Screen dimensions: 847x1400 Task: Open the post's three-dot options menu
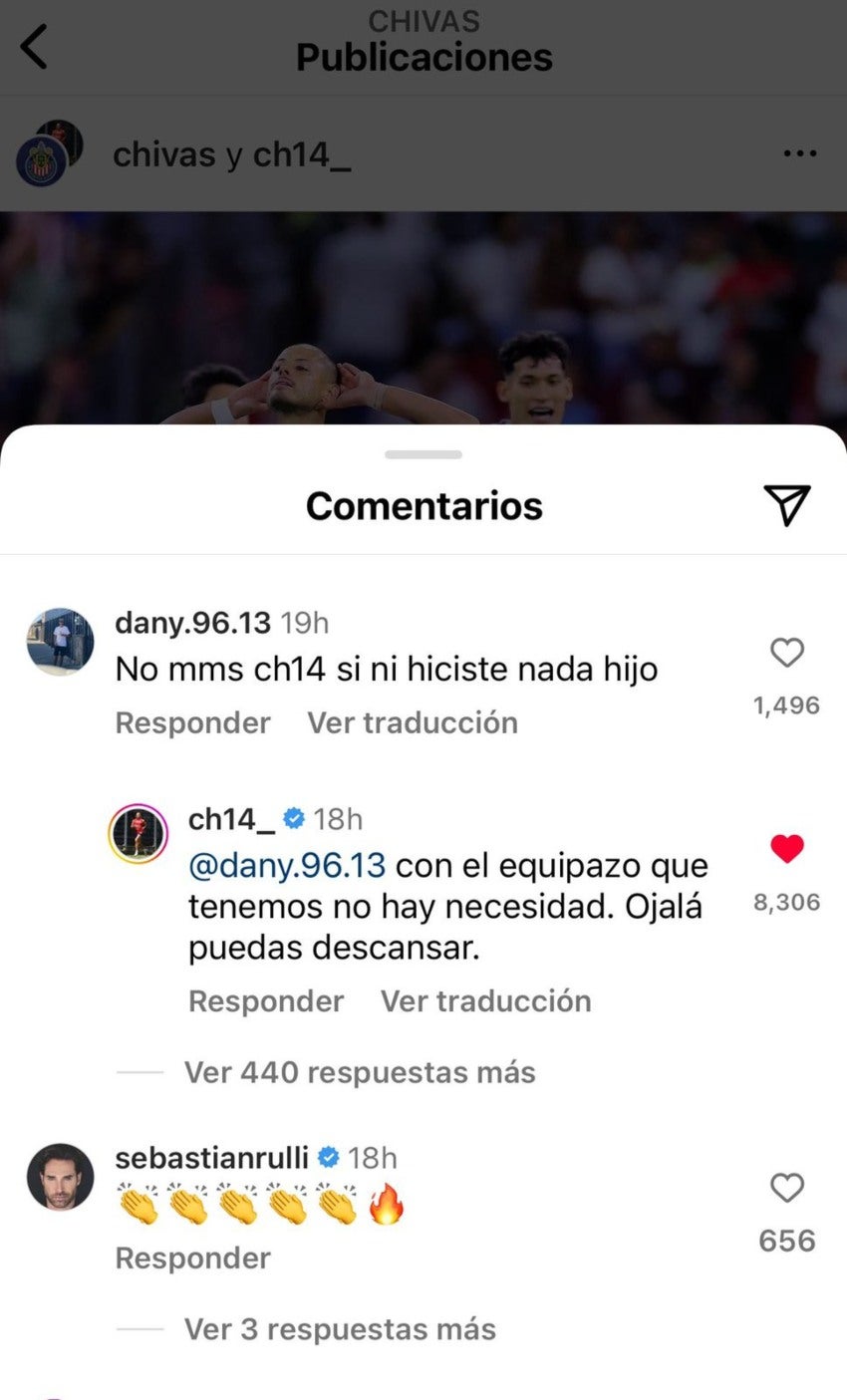pos(799,153)
